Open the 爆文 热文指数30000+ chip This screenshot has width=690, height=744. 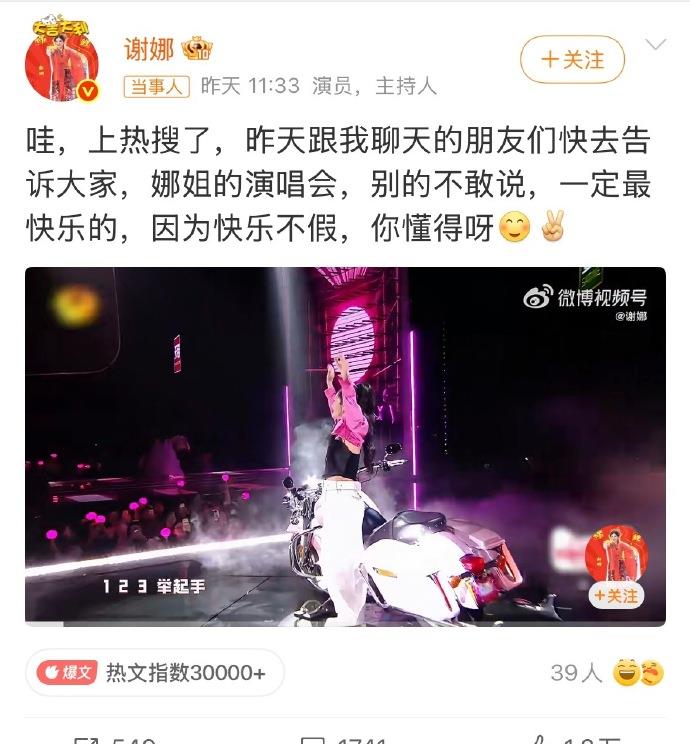click(x=154, y=673)
